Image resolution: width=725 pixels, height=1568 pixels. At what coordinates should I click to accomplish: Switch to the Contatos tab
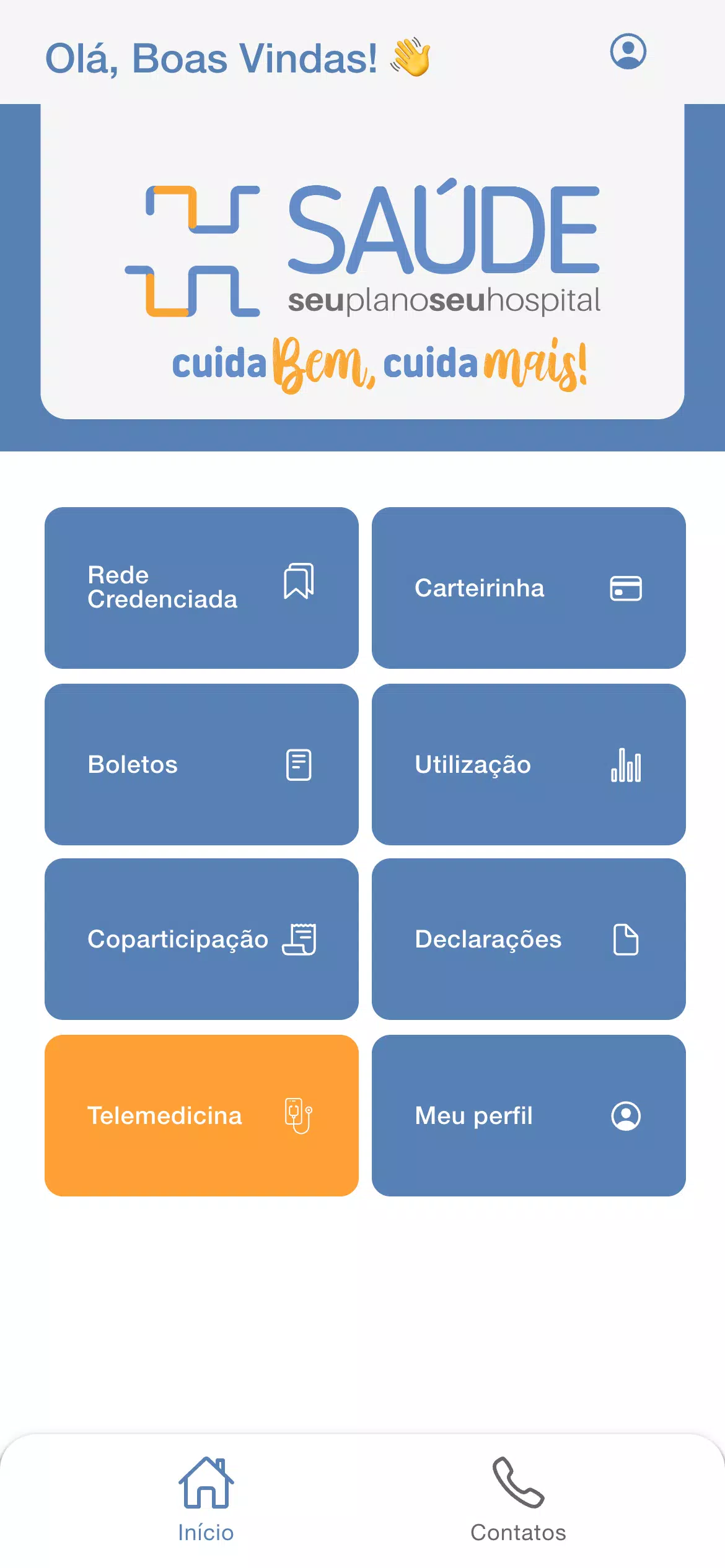pyautogui.click(x=519, y=1500)
